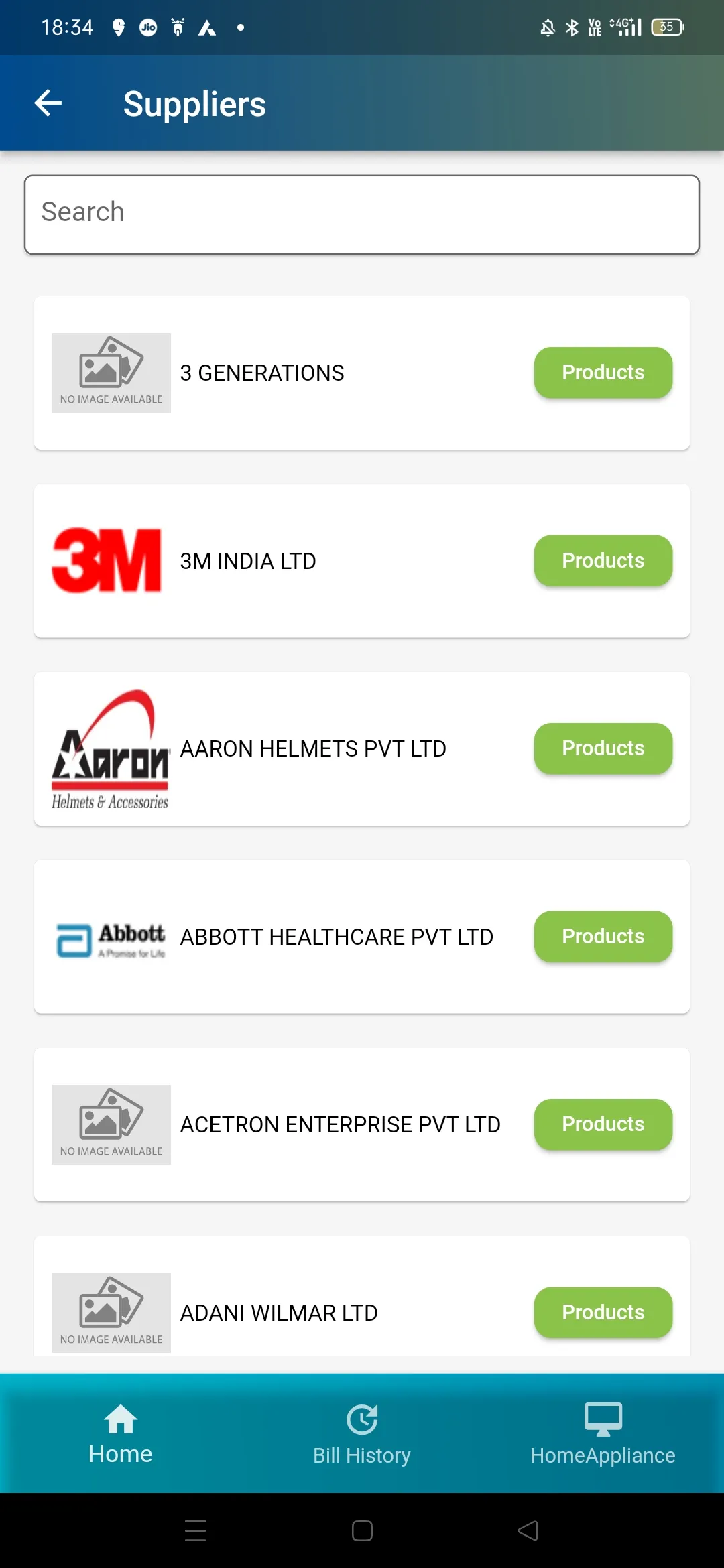Switch to the HomeAppliance tab
The image size is (724, 1568).
tap(603, 1434)
